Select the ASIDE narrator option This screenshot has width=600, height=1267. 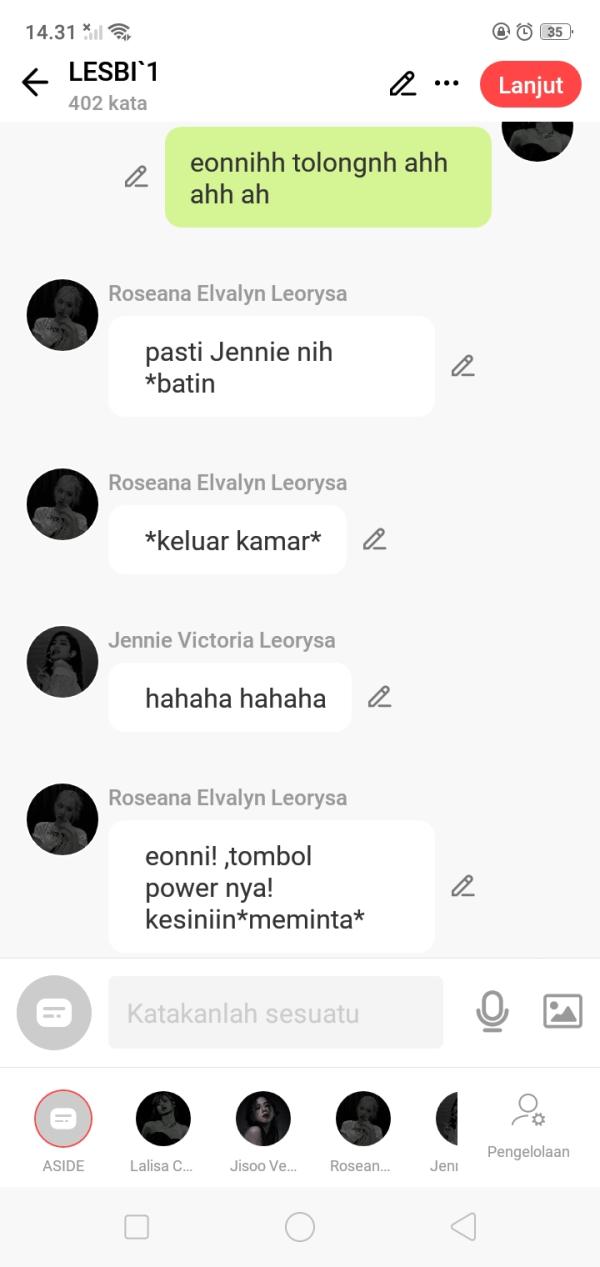pos(63,1119)
